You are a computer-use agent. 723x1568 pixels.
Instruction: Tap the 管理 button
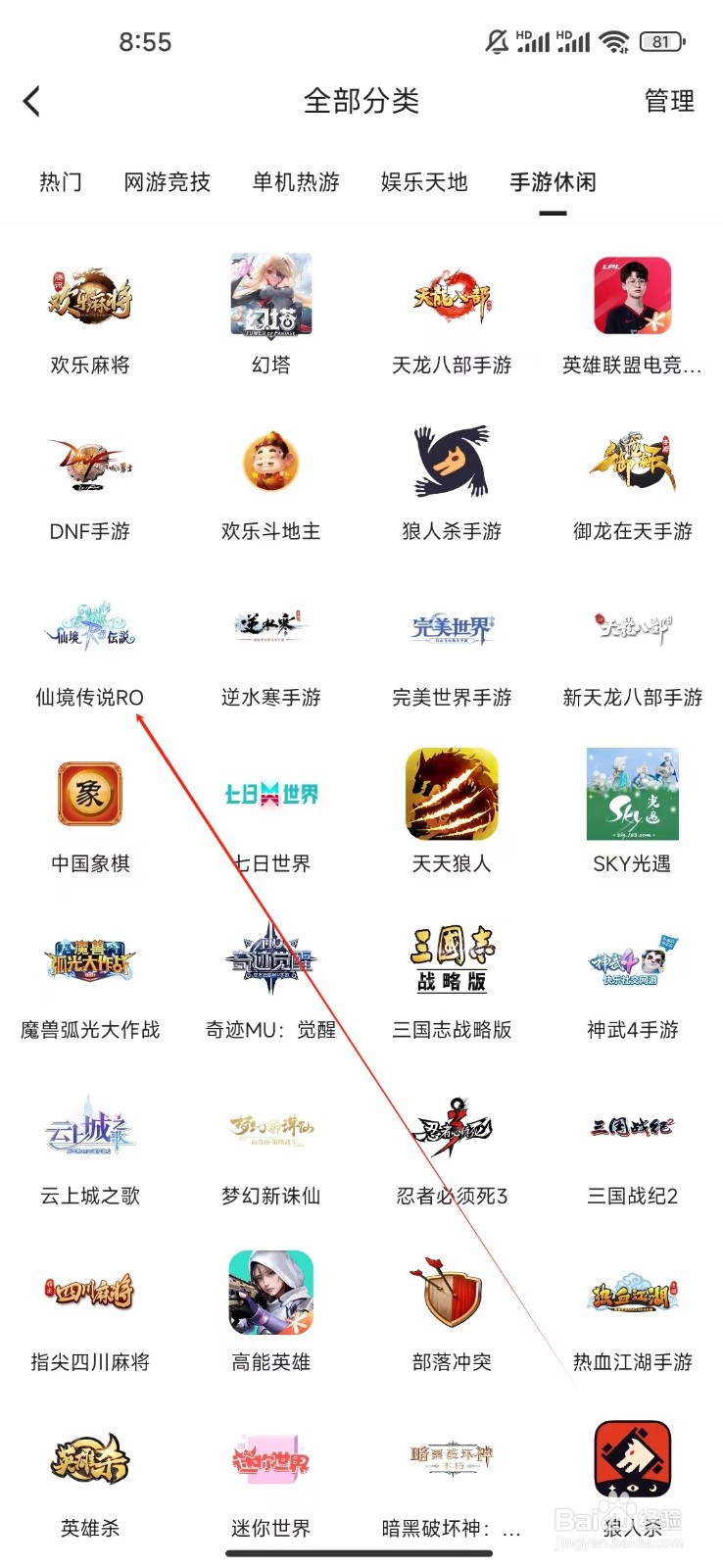coord(669,101)
